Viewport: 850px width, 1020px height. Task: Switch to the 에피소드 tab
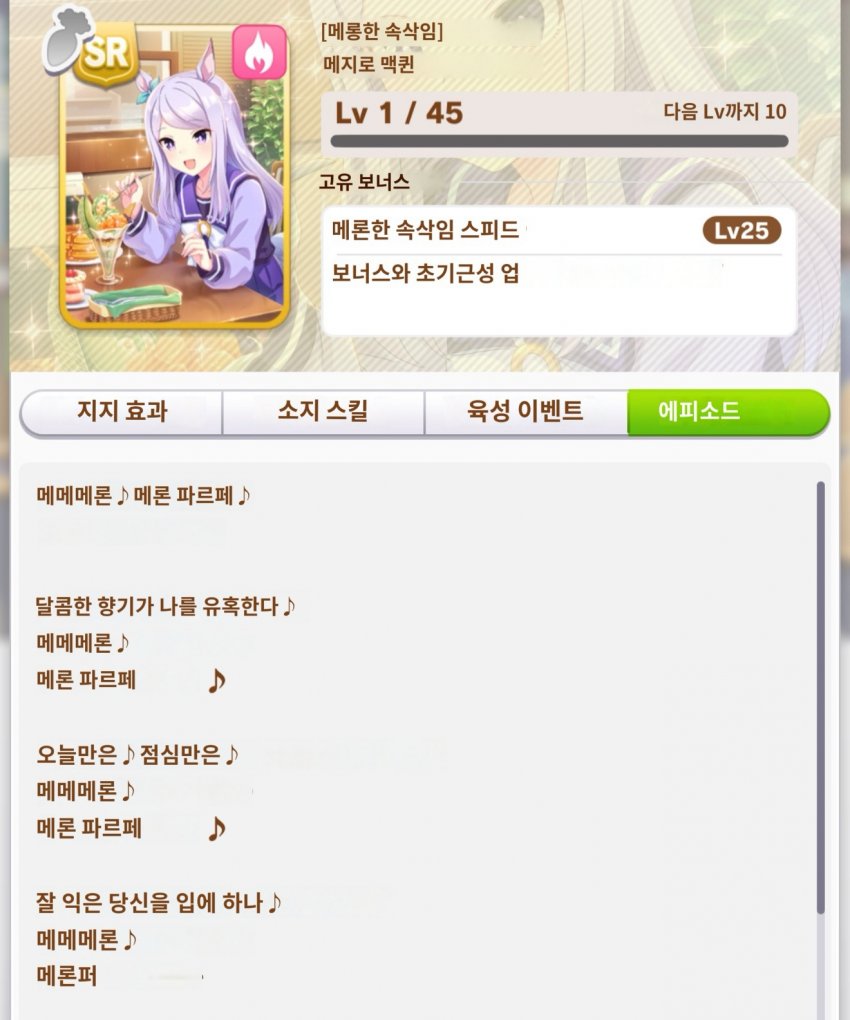728,412
